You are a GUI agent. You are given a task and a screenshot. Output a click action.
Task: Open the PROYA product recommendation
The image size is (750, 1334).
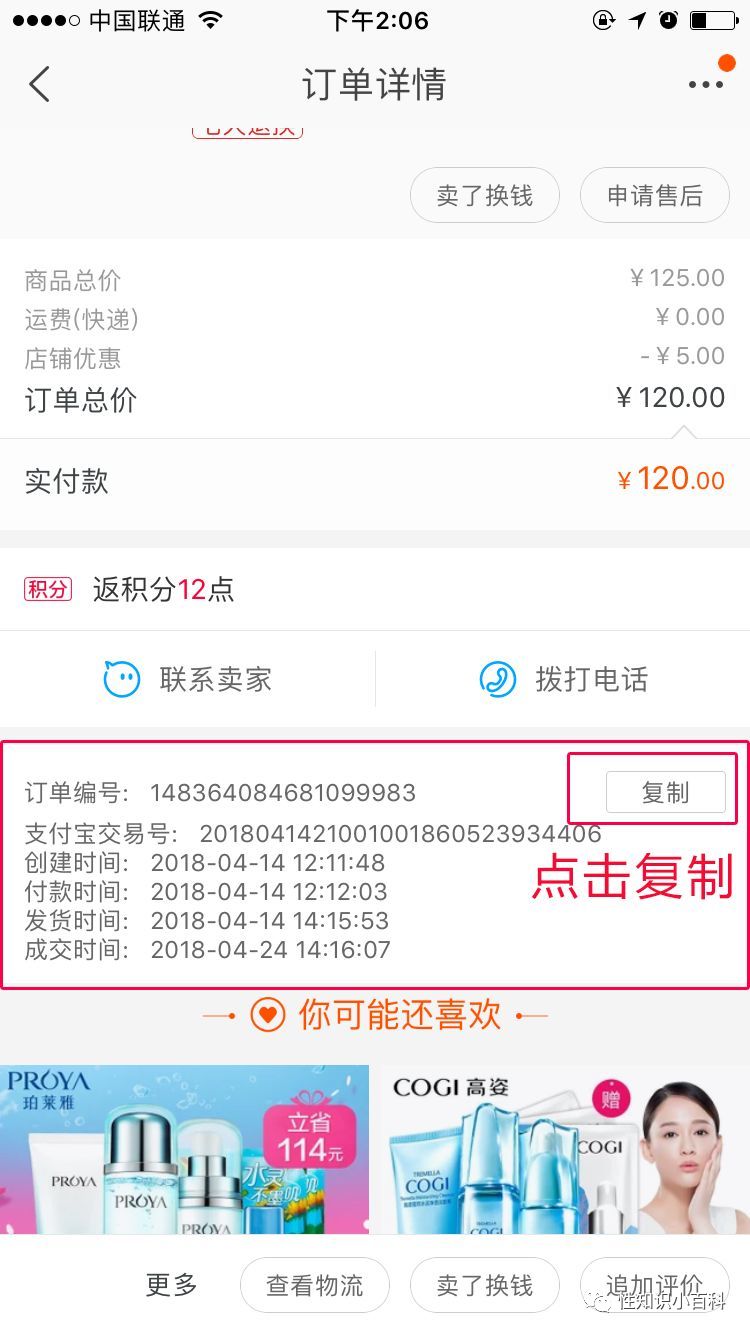(x=185, y=1150)
